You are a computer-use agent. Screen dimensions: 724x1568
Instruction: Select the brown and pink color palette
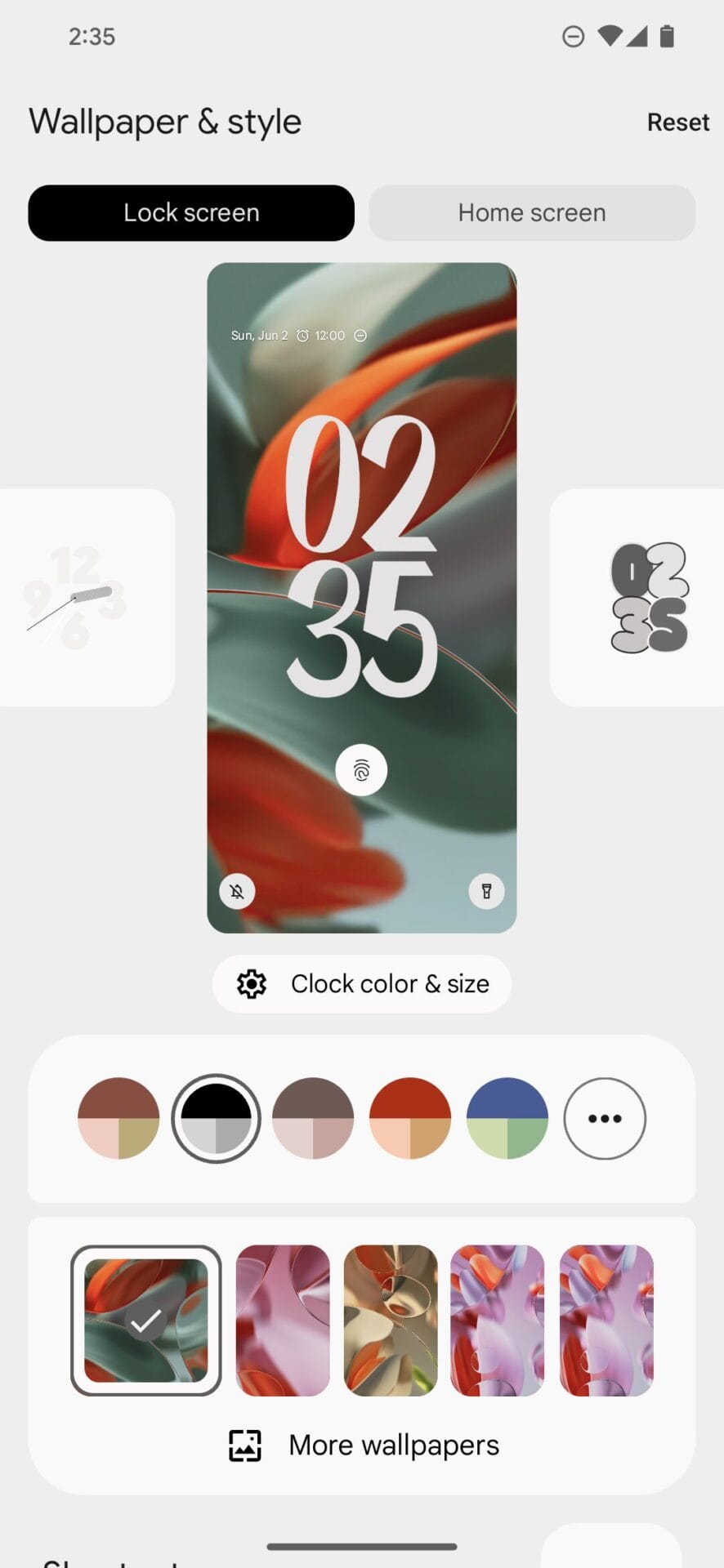[x=118, y=1118]
